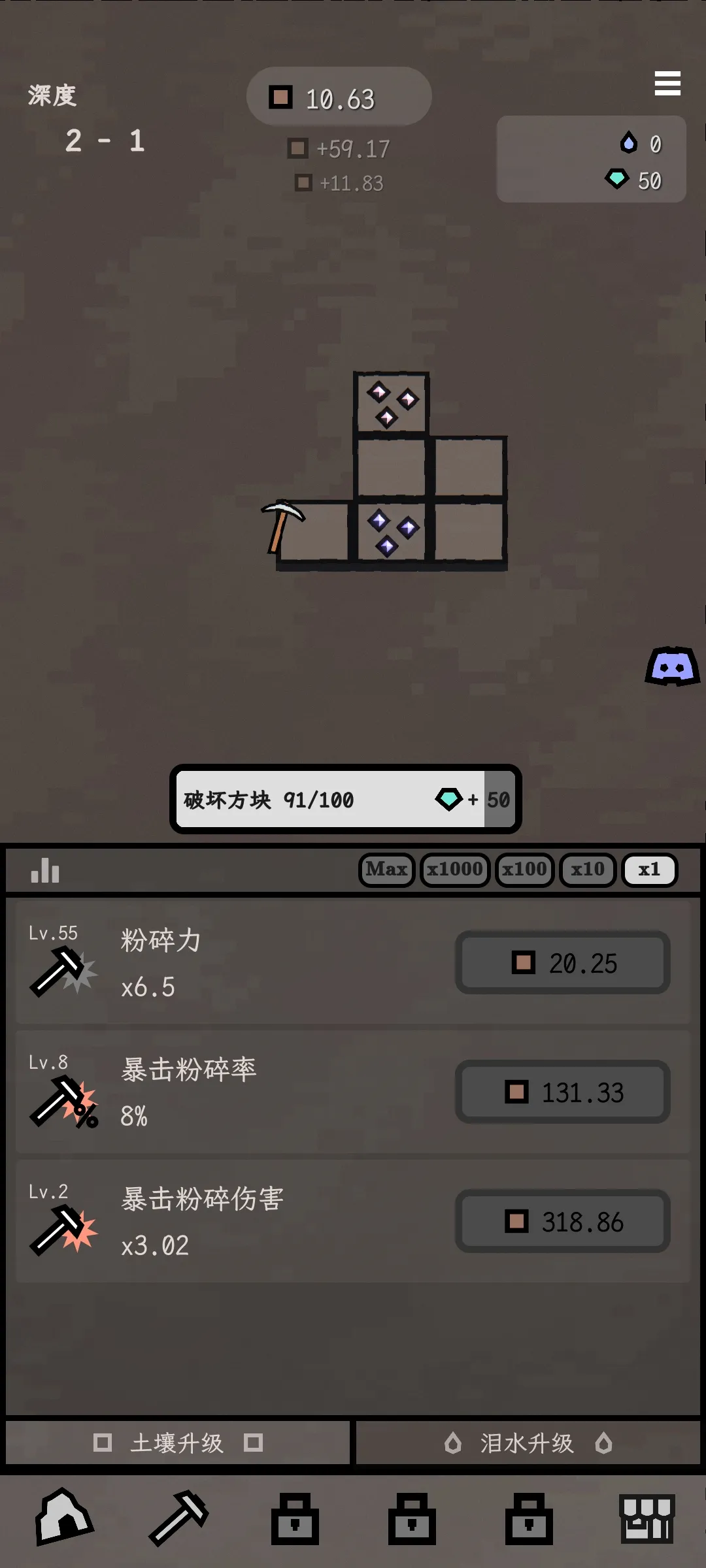Tap the top gem ore block
The image size is (706, 1568).
click(392, 403)
